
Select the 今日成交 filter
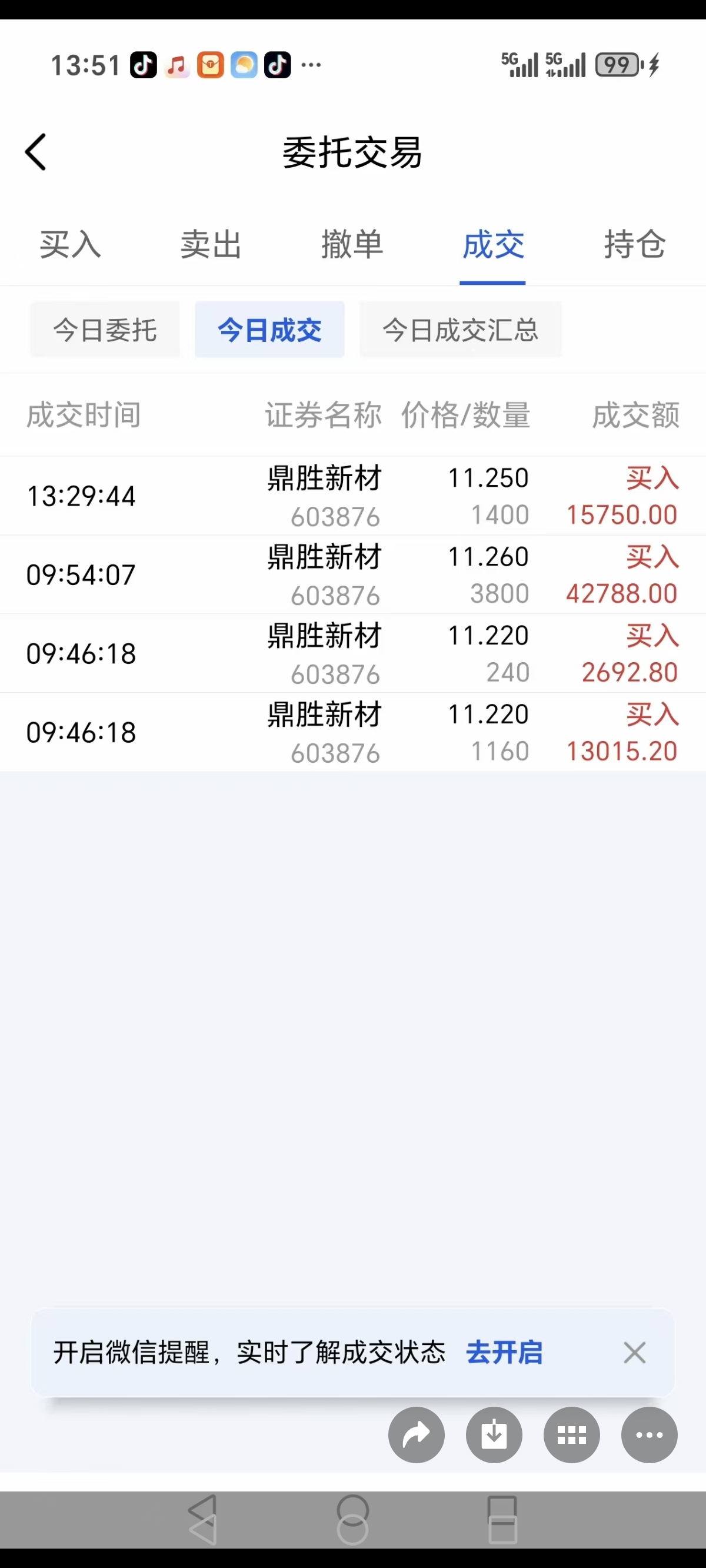pos(269,330)
